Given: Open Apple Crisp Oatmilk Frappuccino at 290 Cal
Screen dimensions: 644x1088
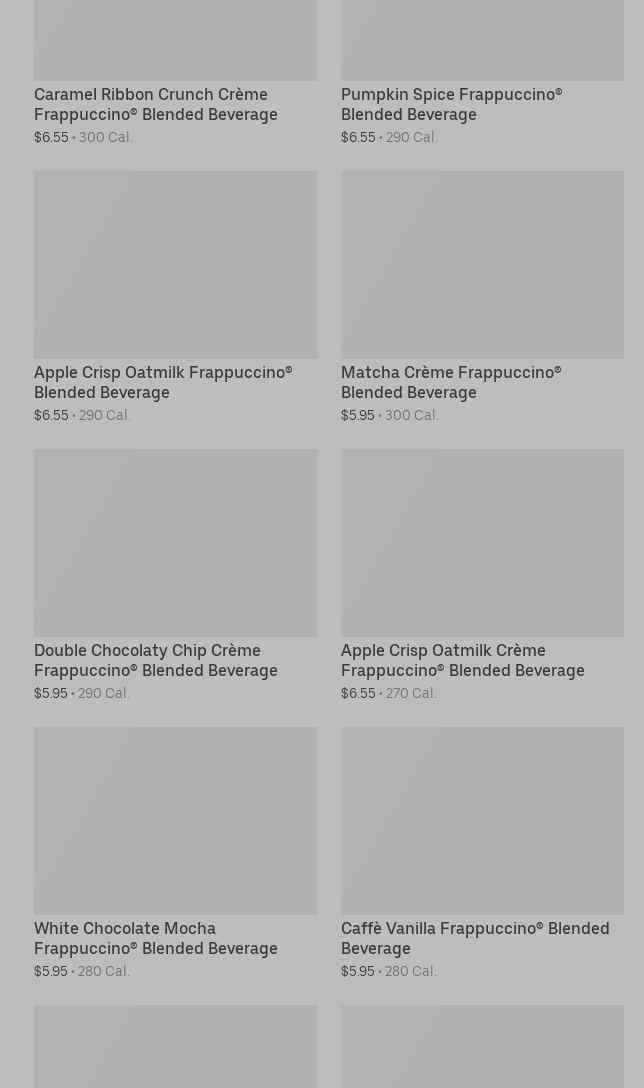Looking at the screenshot, I should coord(176,297).
